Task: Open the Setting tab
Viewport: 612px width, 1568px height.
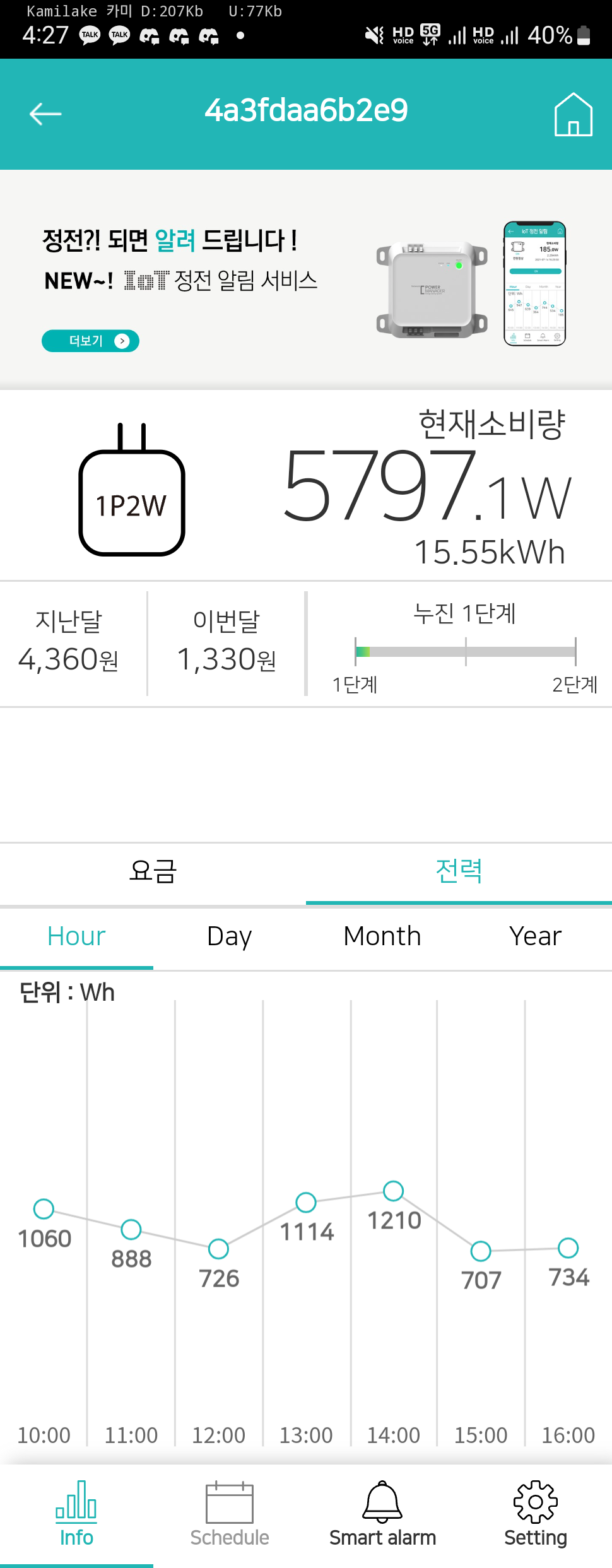Action: (x=536, y=1514)
